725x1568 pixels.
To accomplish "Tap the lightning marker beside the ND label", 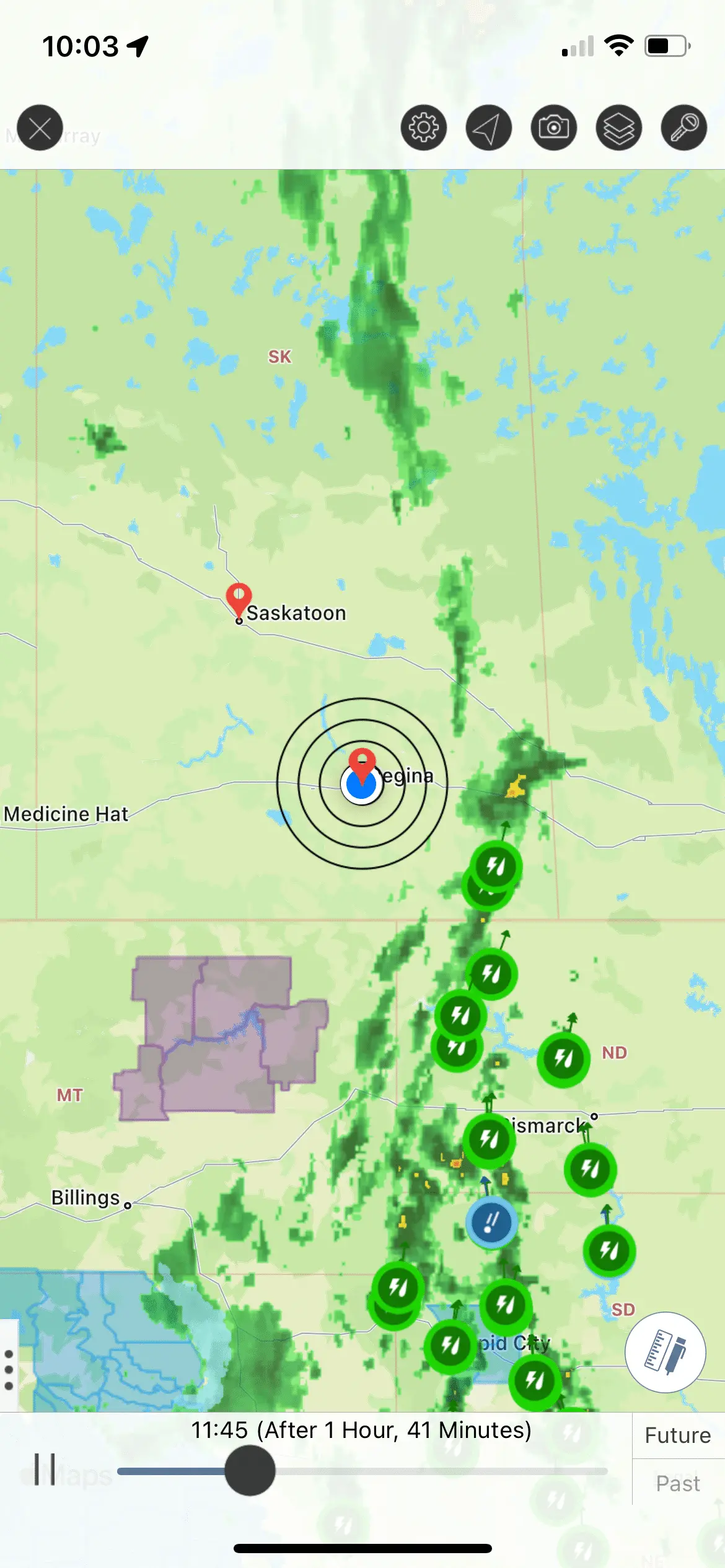I will coord(563,1058).
